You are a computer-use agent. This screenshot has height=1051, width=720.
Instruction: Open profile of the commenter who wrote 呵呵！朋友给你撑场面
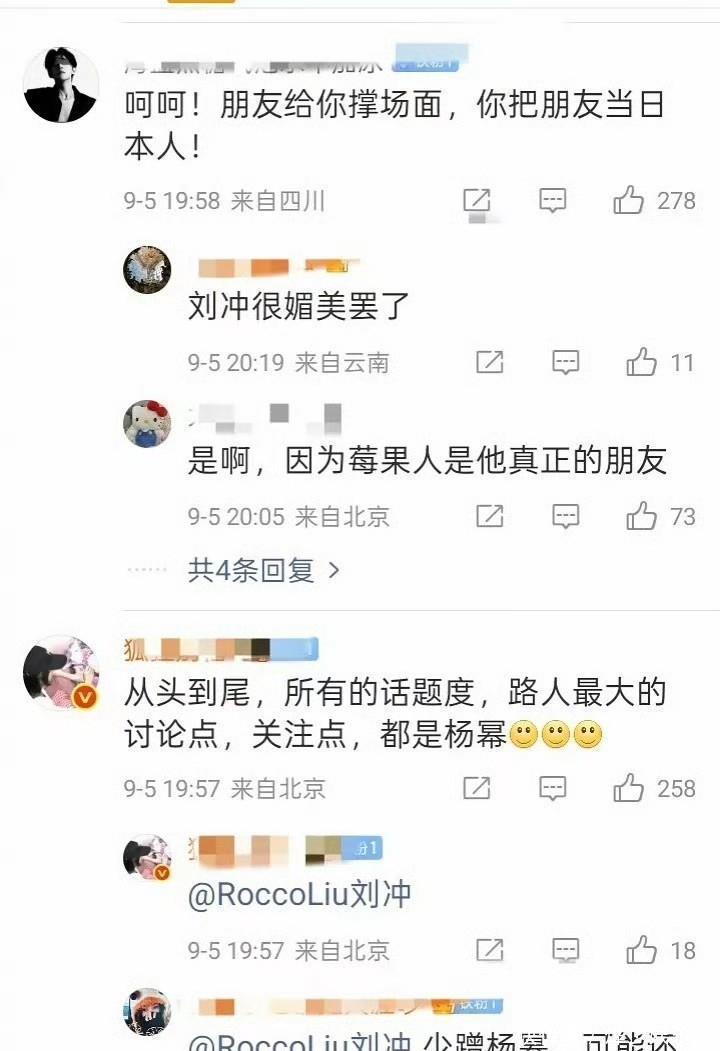[x=61, y=85]
